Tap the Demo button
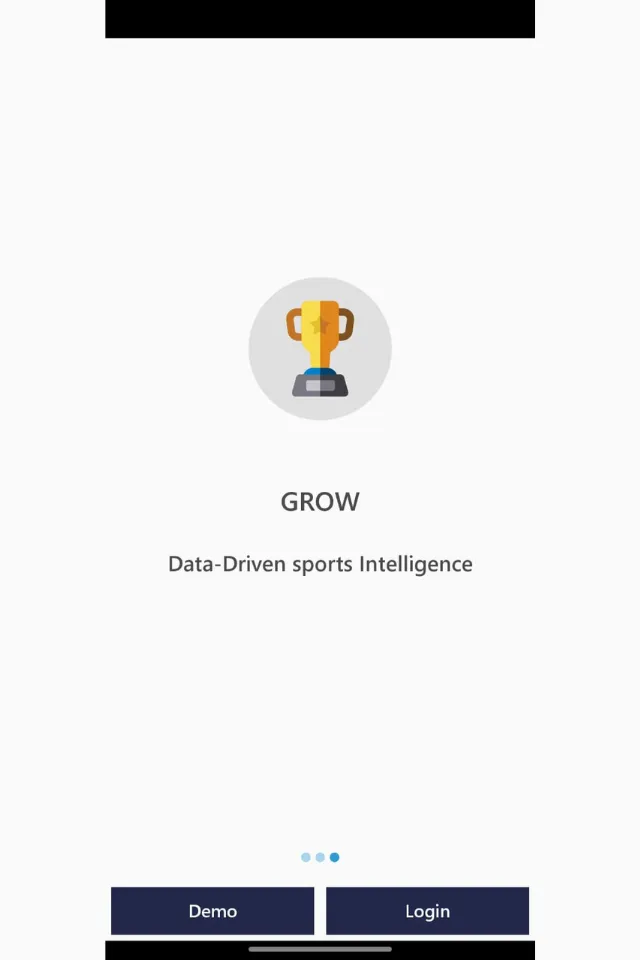 [x=212, y=911]
